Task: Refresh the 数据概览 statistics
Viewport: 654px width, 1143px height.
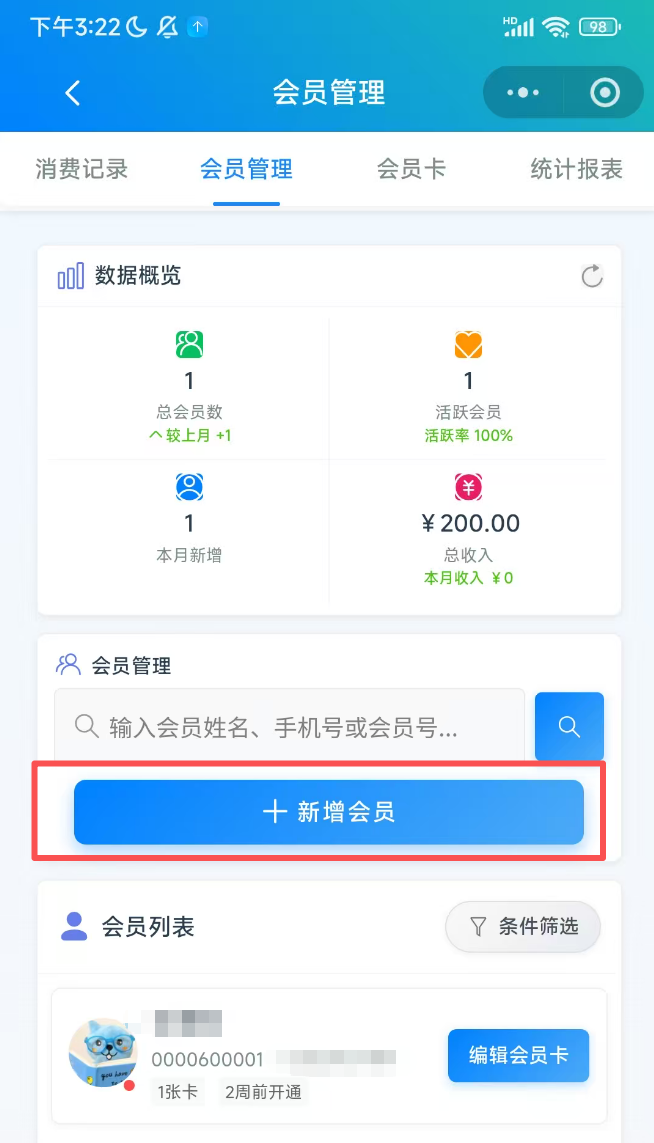Action: coord(592,276)
